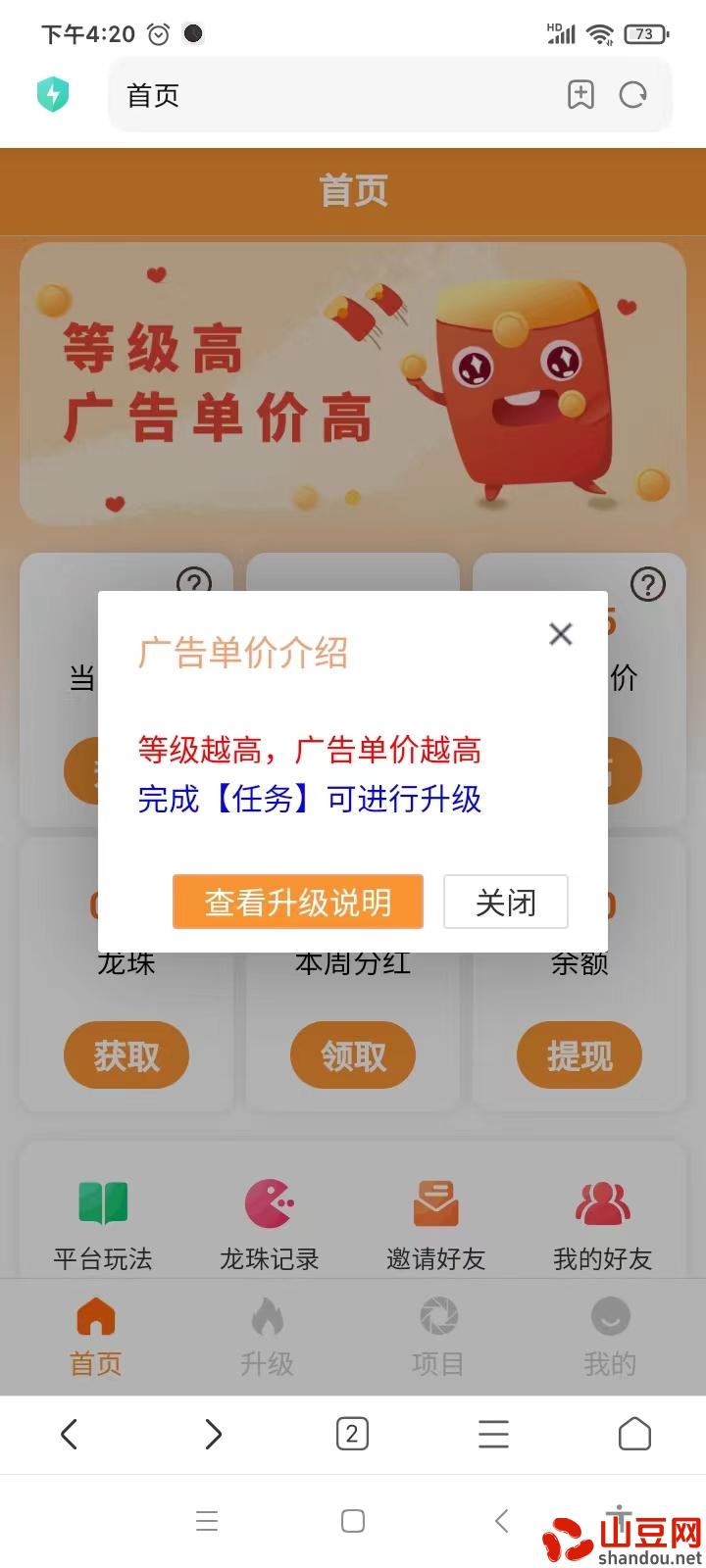Refresh the page using the reload icon

point(633,94)
